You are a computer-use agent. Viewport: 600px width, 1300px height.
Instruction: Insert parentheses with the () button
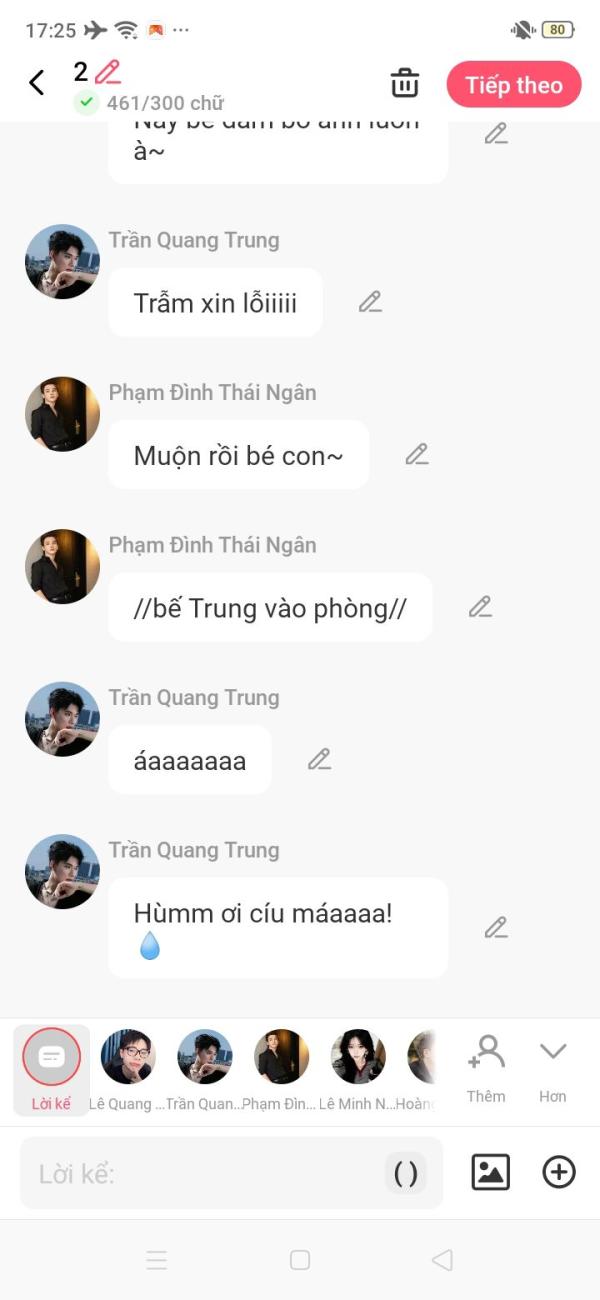tap(406, 1173)
